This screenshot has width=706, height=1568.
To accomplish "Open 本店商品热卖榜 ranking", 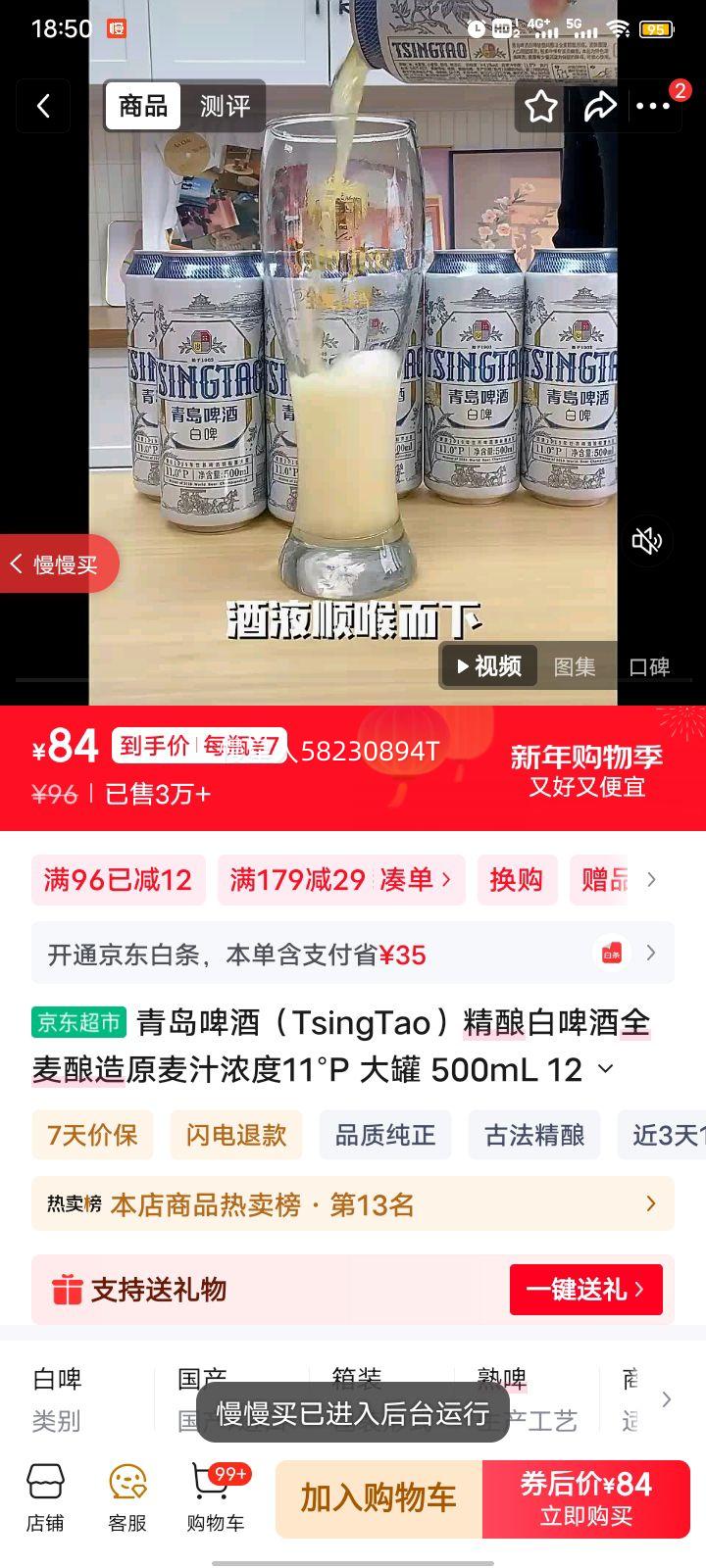I will (353, 1203).
